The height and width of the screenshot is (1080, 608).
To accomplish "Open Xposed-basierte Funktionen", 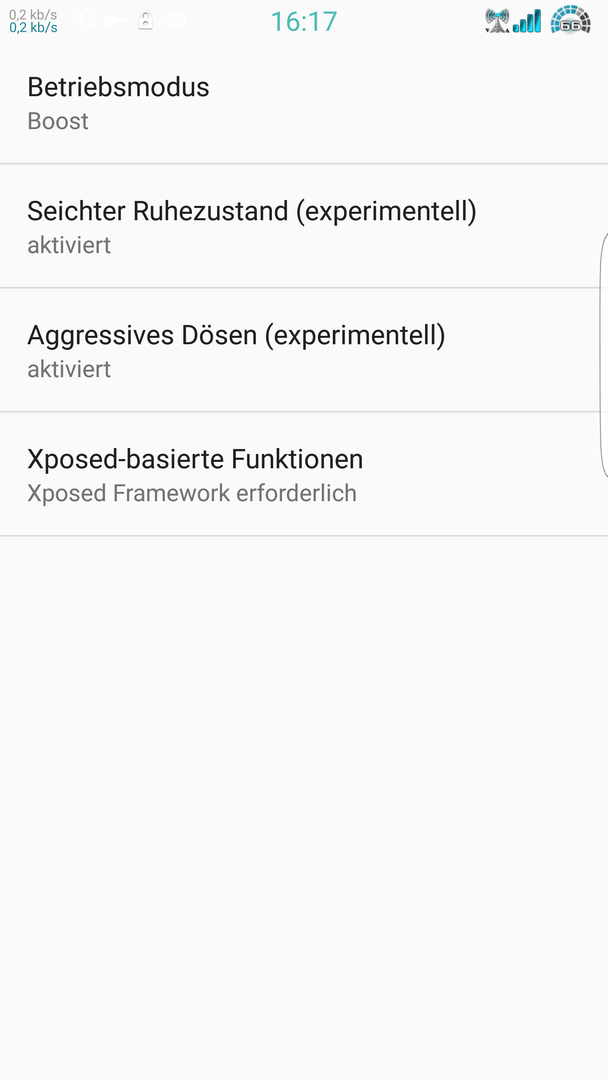I will coord(304,474).
